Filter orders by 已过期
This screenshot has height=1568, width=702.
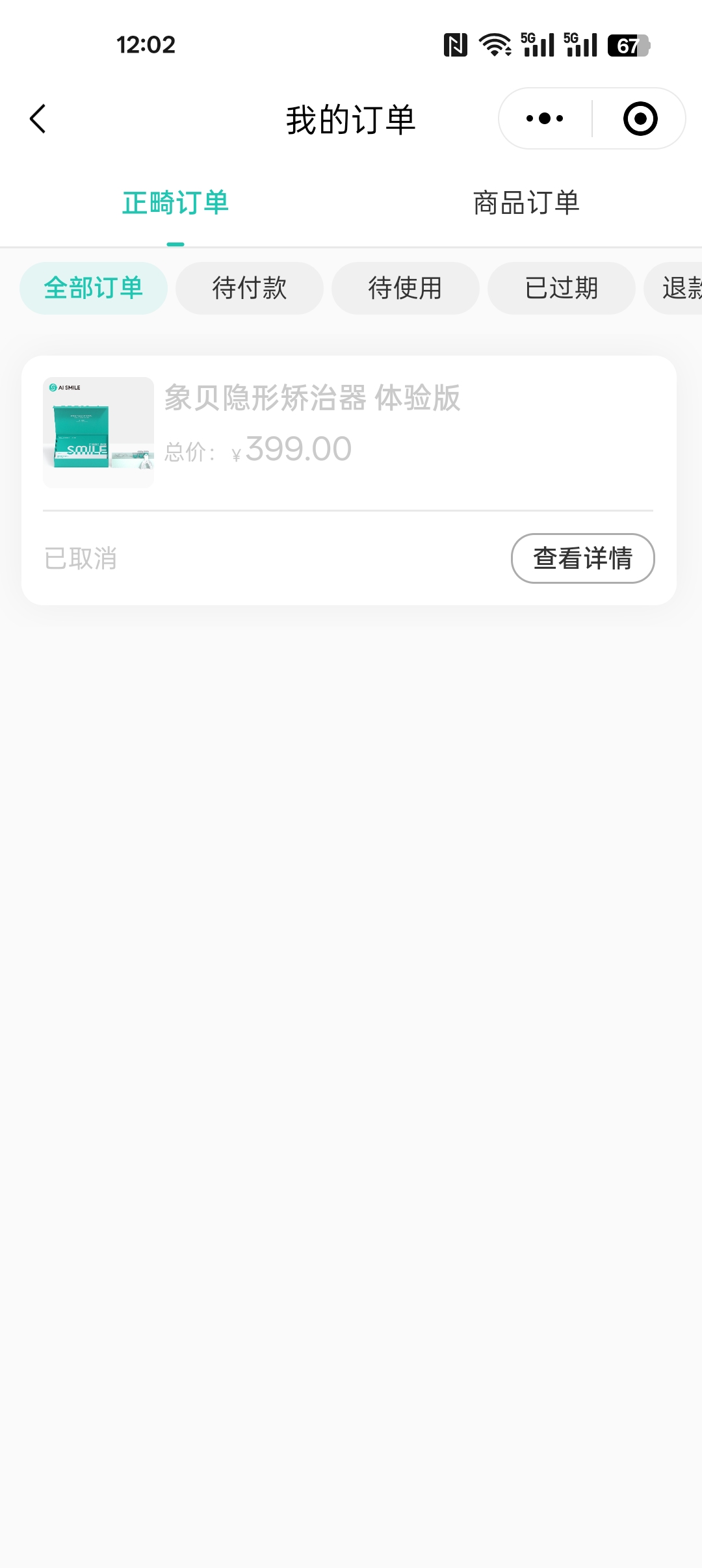pyautogui.click(x=562, y=288)
